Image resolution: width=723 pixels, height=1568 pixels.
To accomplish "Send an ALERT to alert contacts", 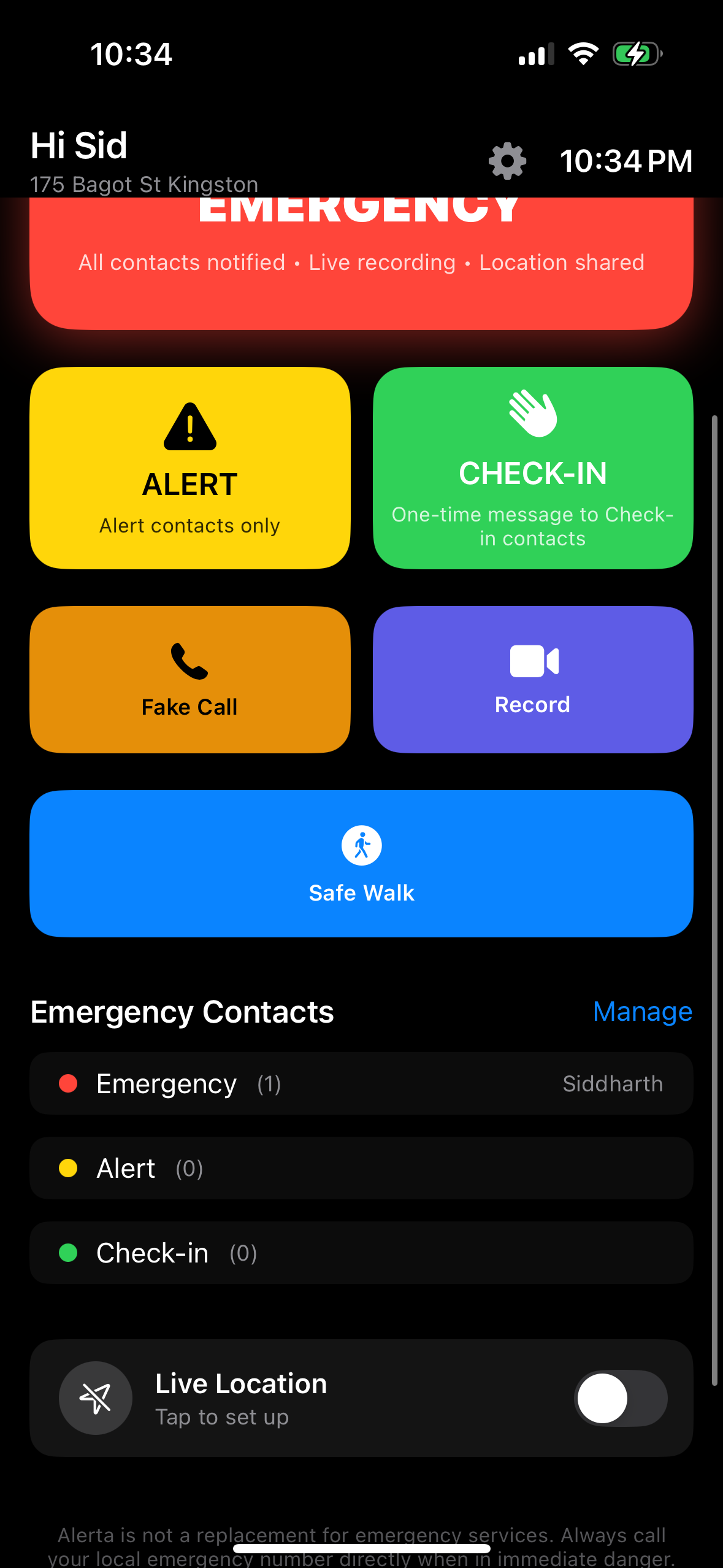I will coord(190,468).
